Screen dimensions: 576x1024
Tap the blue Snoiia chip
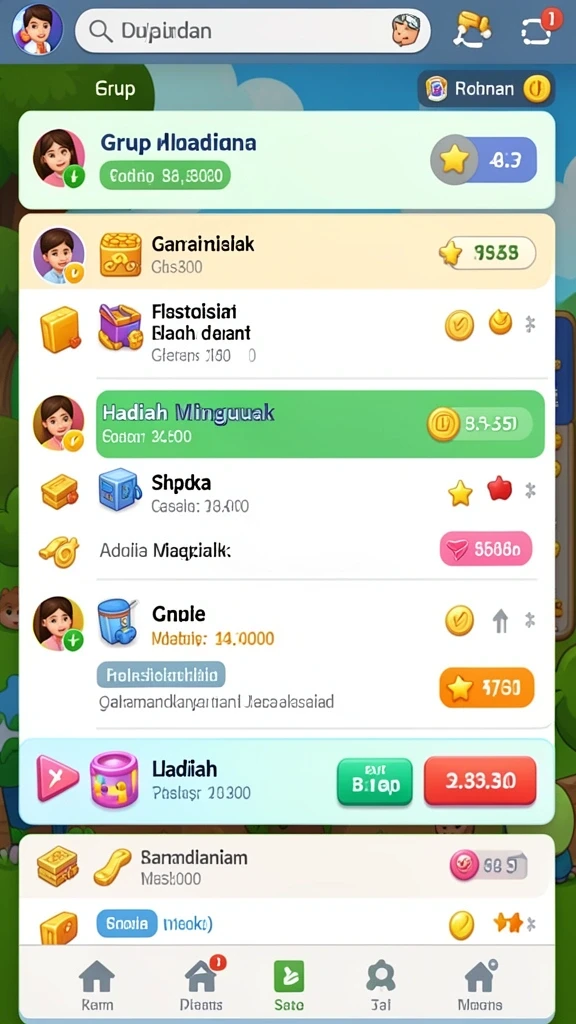127,923
